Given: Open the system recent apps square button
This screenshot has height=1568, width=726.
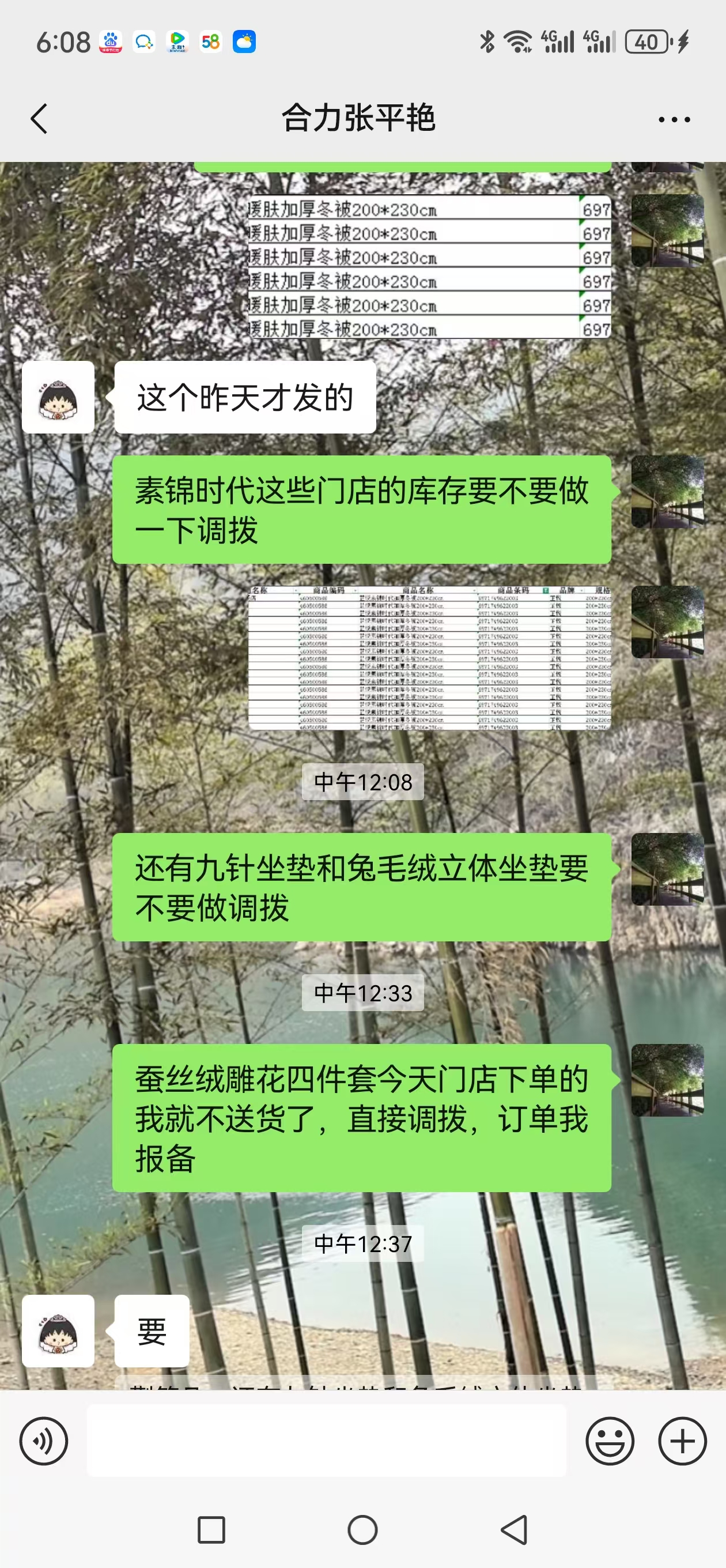Looking at the screenshot, I should (x=211, y=1529).
